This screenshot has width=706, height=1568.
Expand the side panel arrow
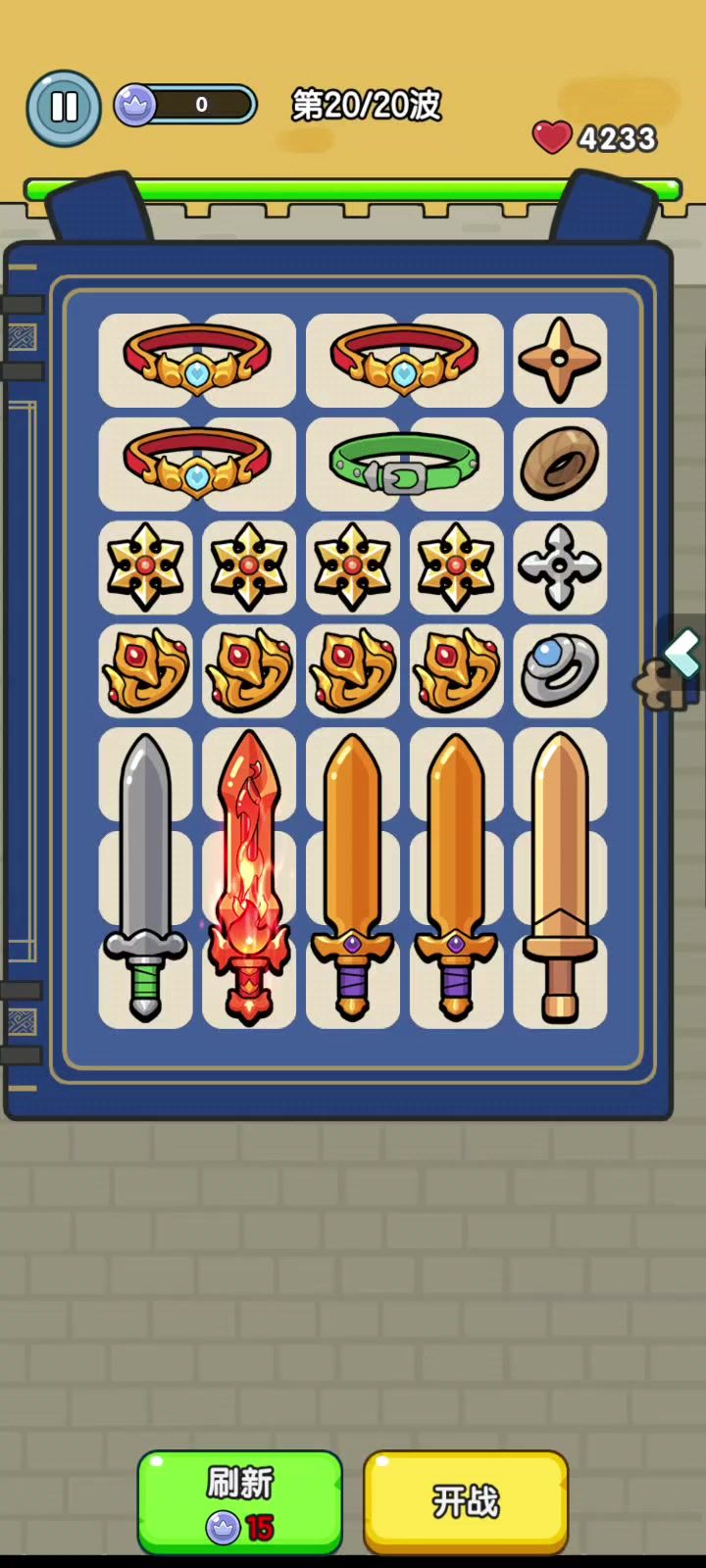click(681, 654)
